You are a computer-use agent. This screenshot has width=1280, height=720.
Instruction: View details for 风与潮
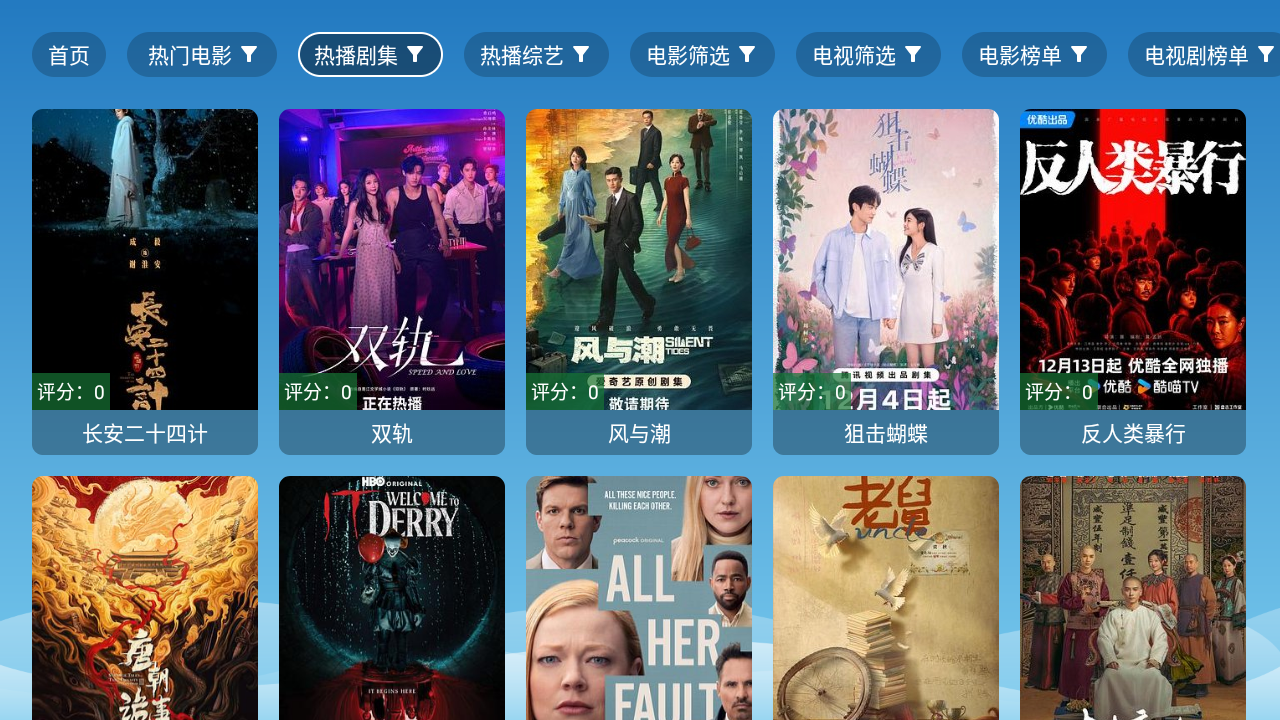(x=639, y=280)
